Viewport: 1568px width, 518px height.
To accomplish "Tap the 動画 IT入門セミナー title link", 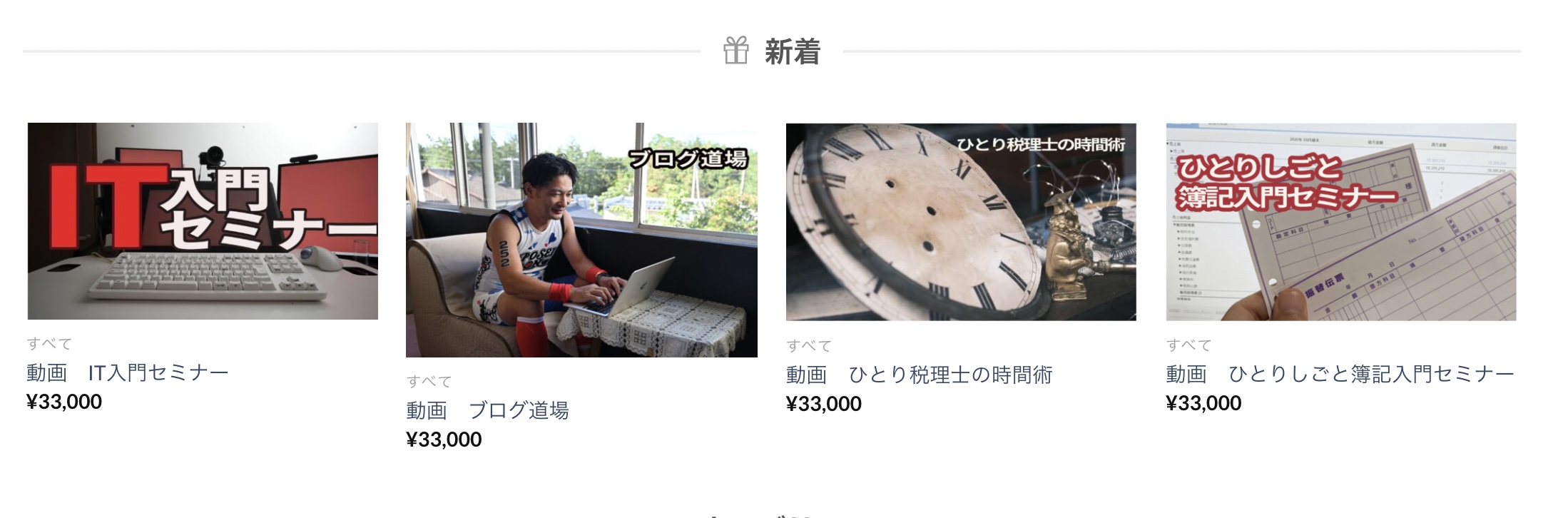I will pos(128,372).
